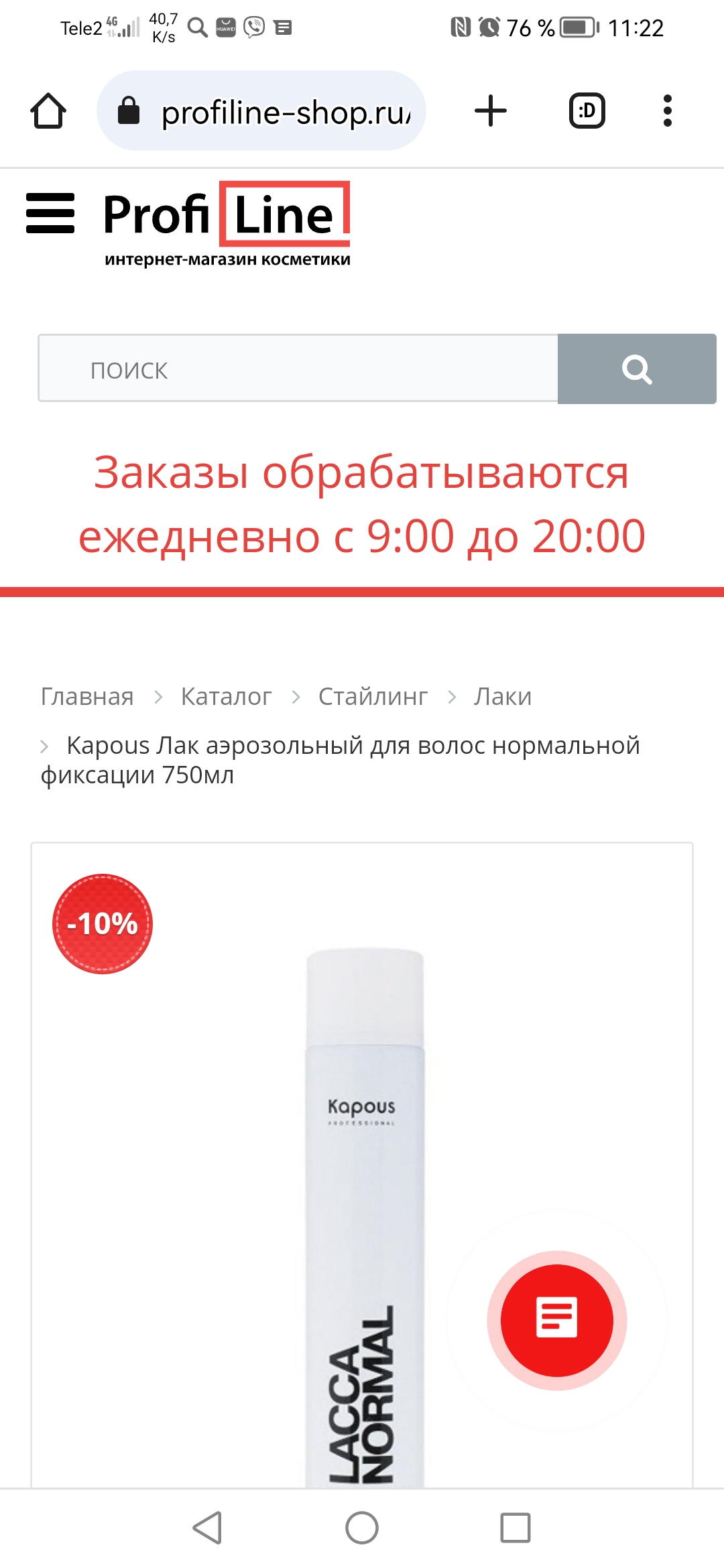Viewport: 724px width, 1568px height.
Task: Open the recent apps overview
Action: coord(515,1528)
